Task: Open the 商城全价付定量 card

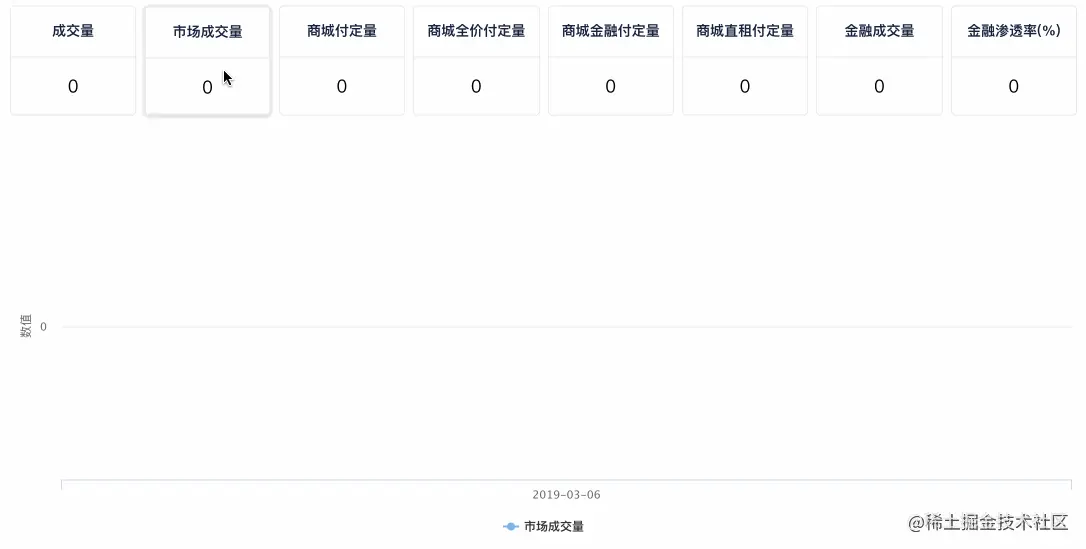Action: [x=476, y=60]
